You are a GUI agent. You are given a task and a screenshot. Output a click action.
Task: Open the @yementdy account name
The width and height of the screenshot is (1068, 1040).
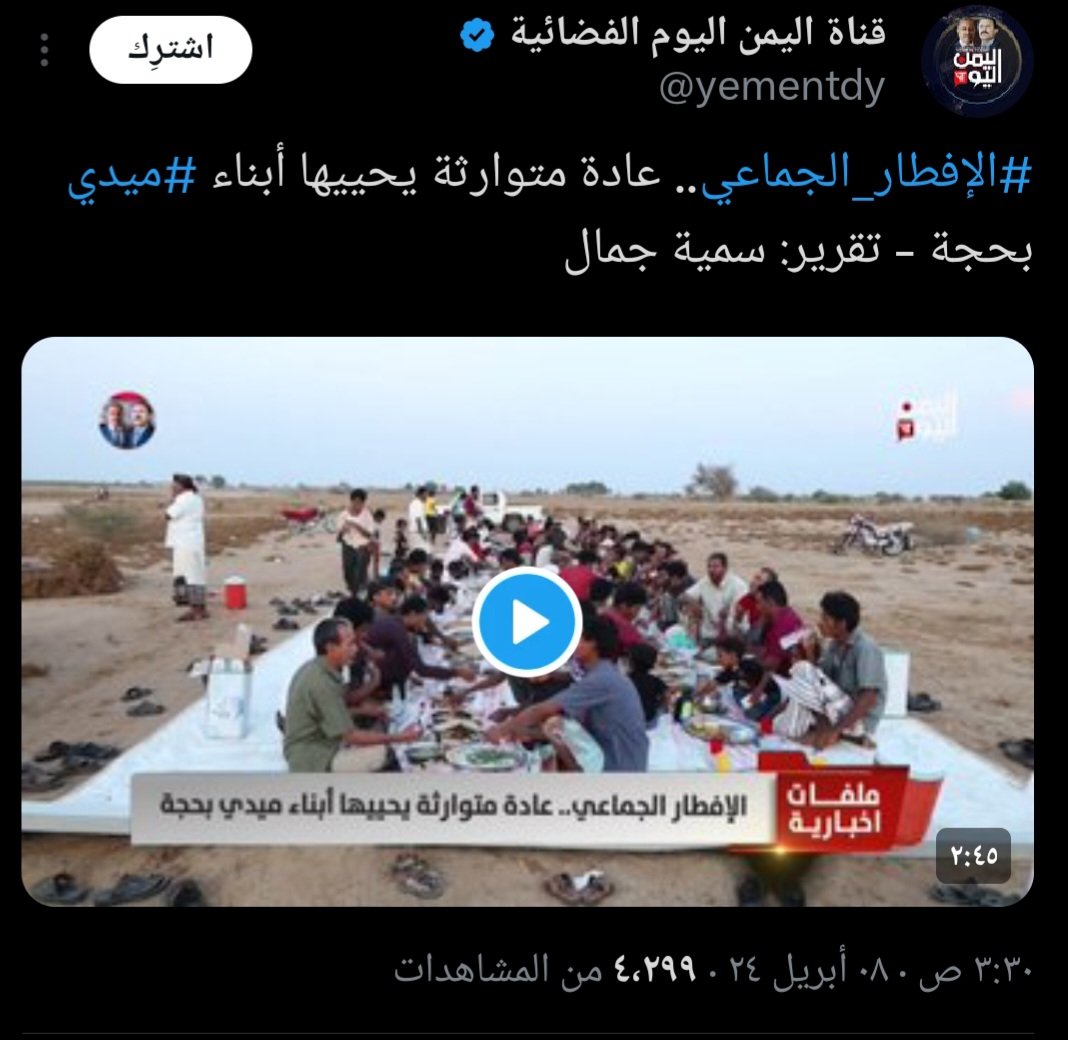coord(772,89)
